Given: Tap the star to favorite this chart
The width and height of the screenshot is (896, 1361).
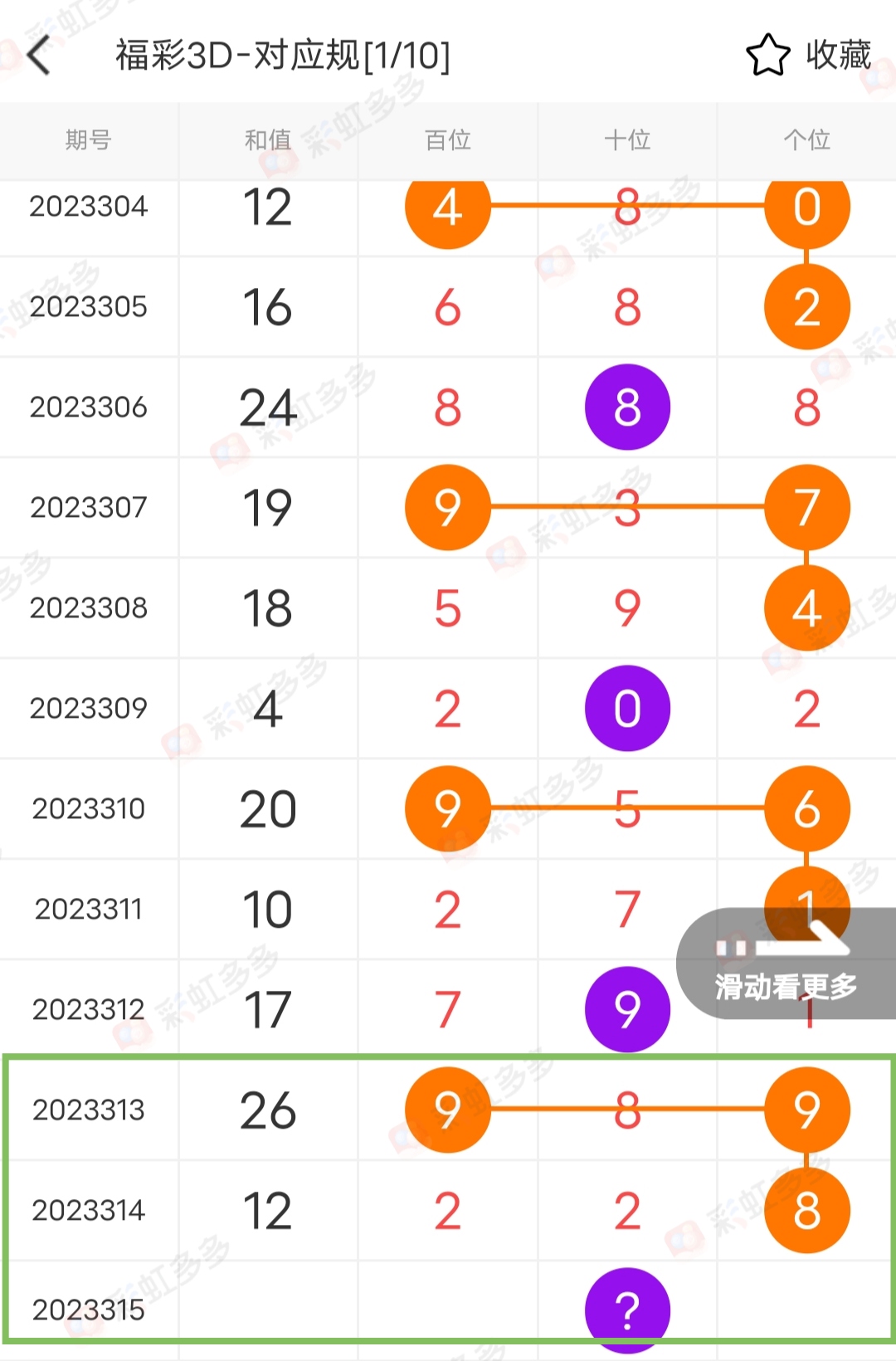Looking at the screenshot, I should 767,55.
